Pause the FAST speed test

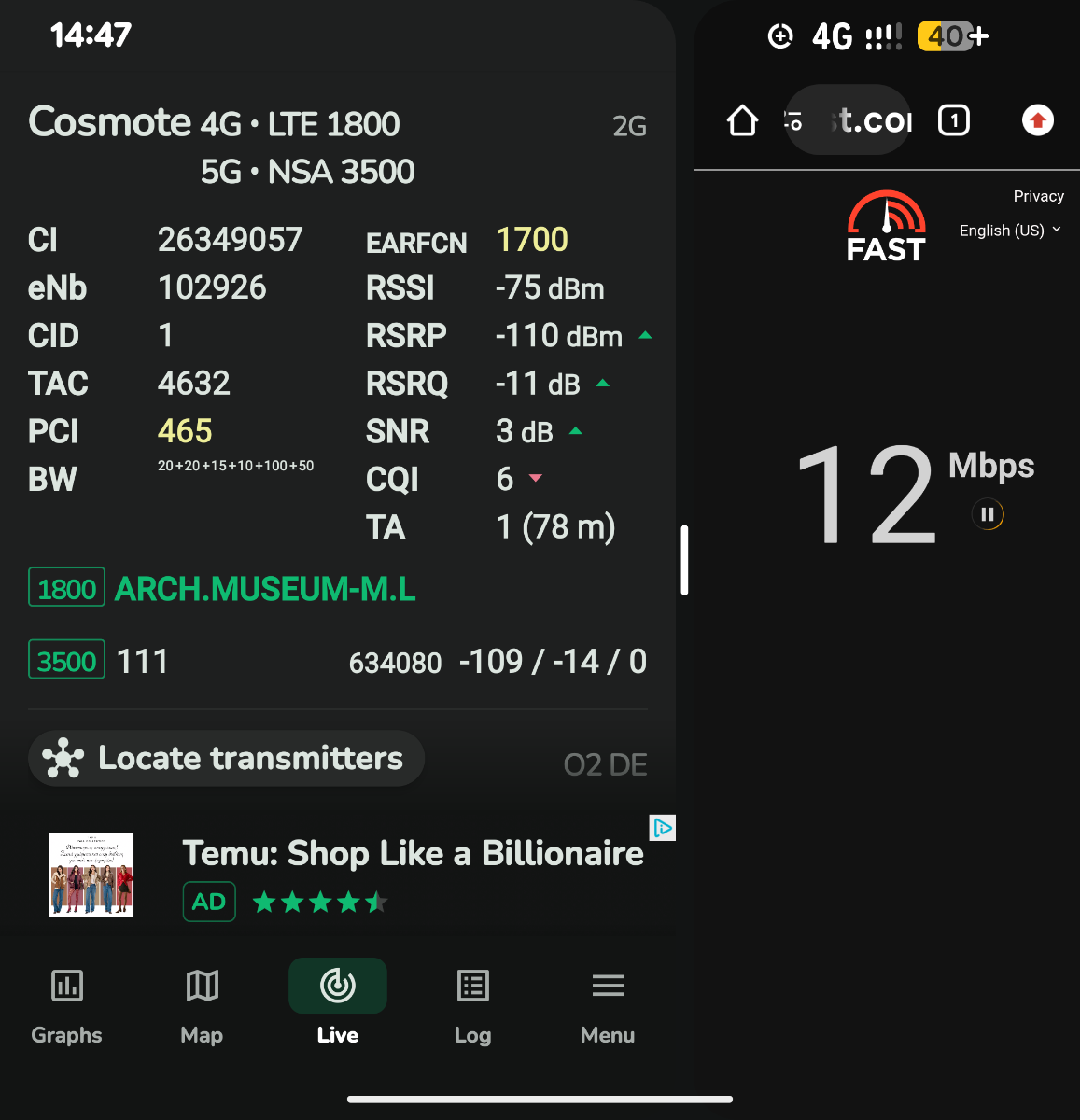(988, 514)
